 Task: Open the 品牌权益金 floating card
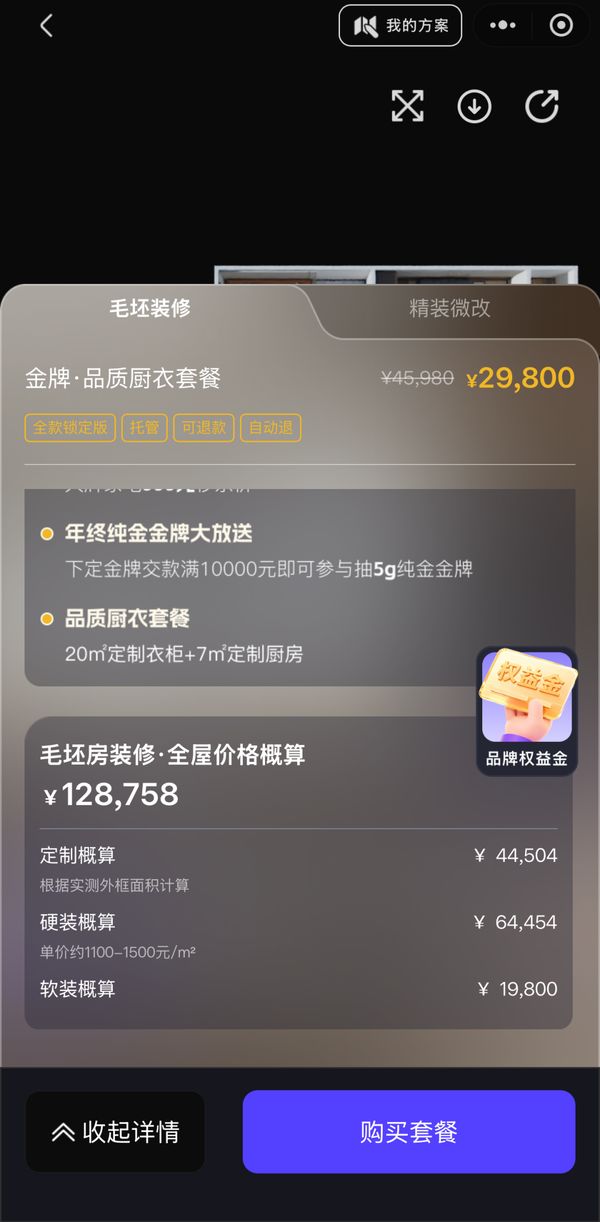[527, 711]
